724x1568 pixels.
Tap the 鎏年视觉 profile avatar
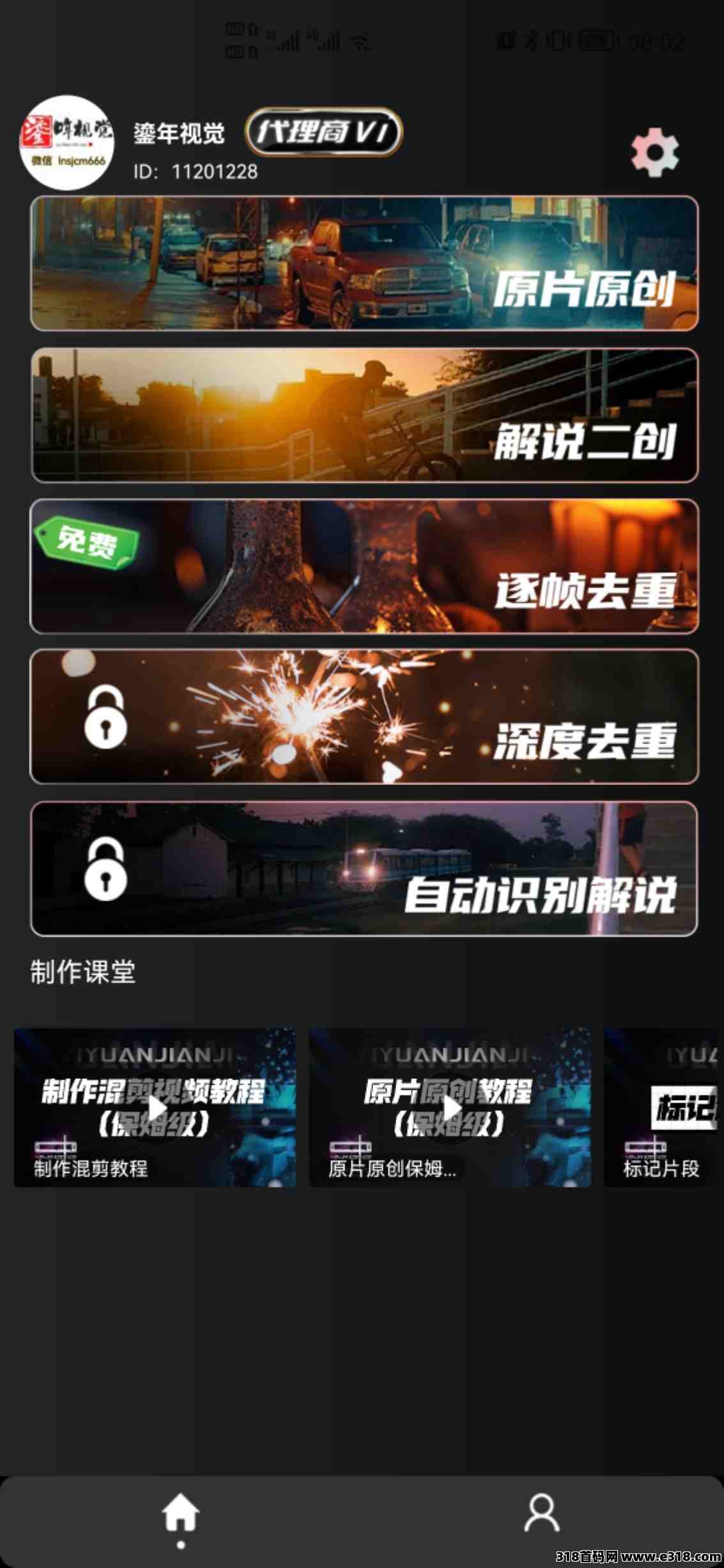(x=67, y=143)
